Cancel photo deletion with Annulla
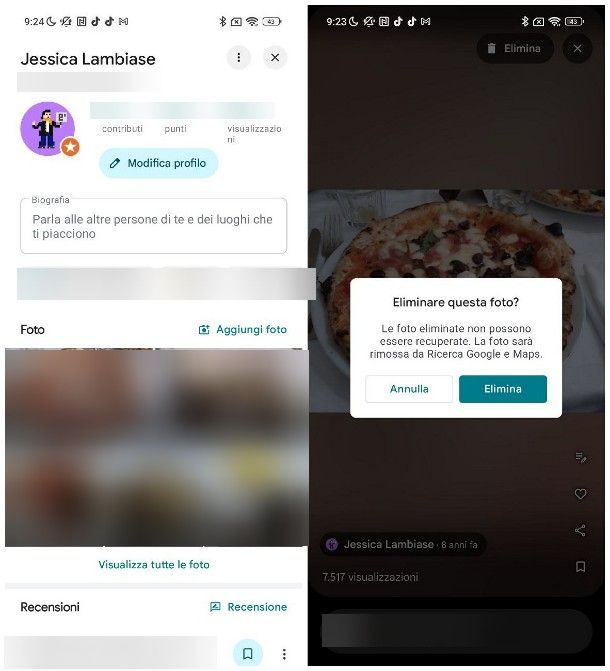Viewport: 610px width, 671px height. click(409, 389)
